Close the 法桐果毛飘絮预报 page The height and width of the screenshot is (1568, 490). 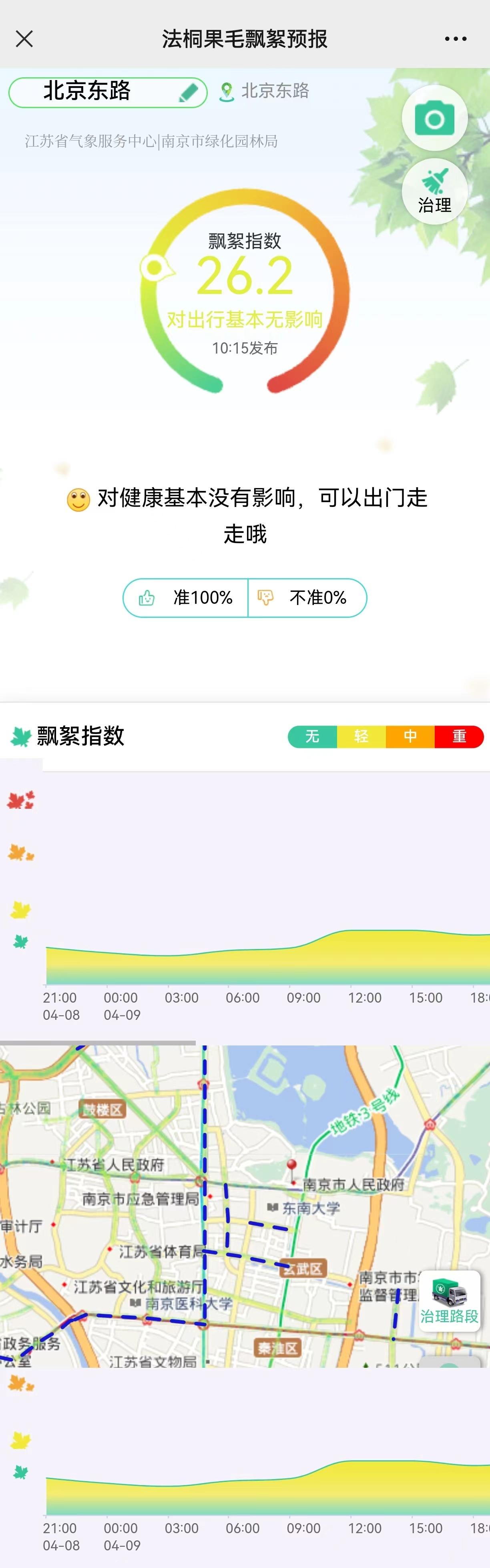(24, 39)
